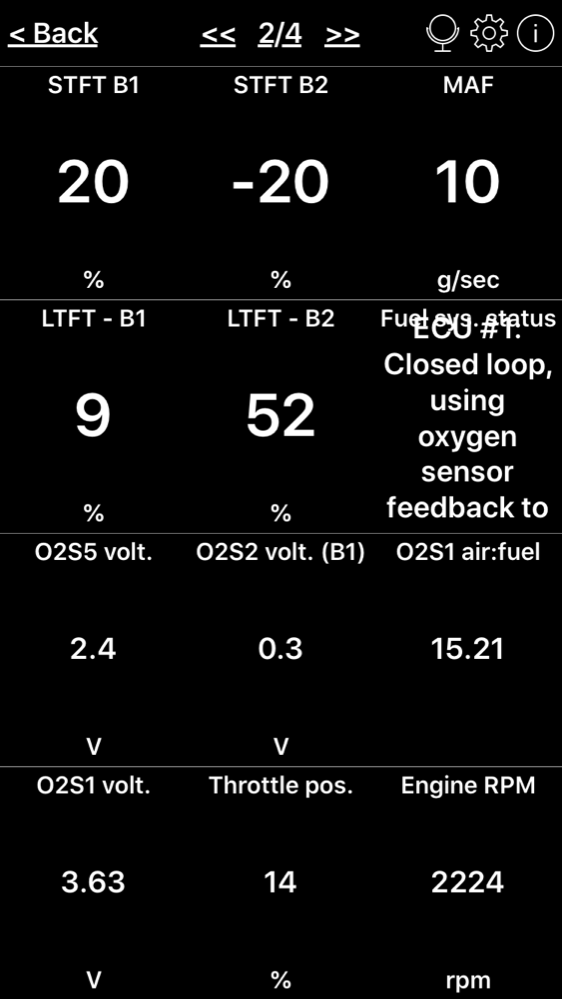The width and height of the screenshot is (562, 999).
Task: Tap the microphone icon
Action: coord(442,33)
